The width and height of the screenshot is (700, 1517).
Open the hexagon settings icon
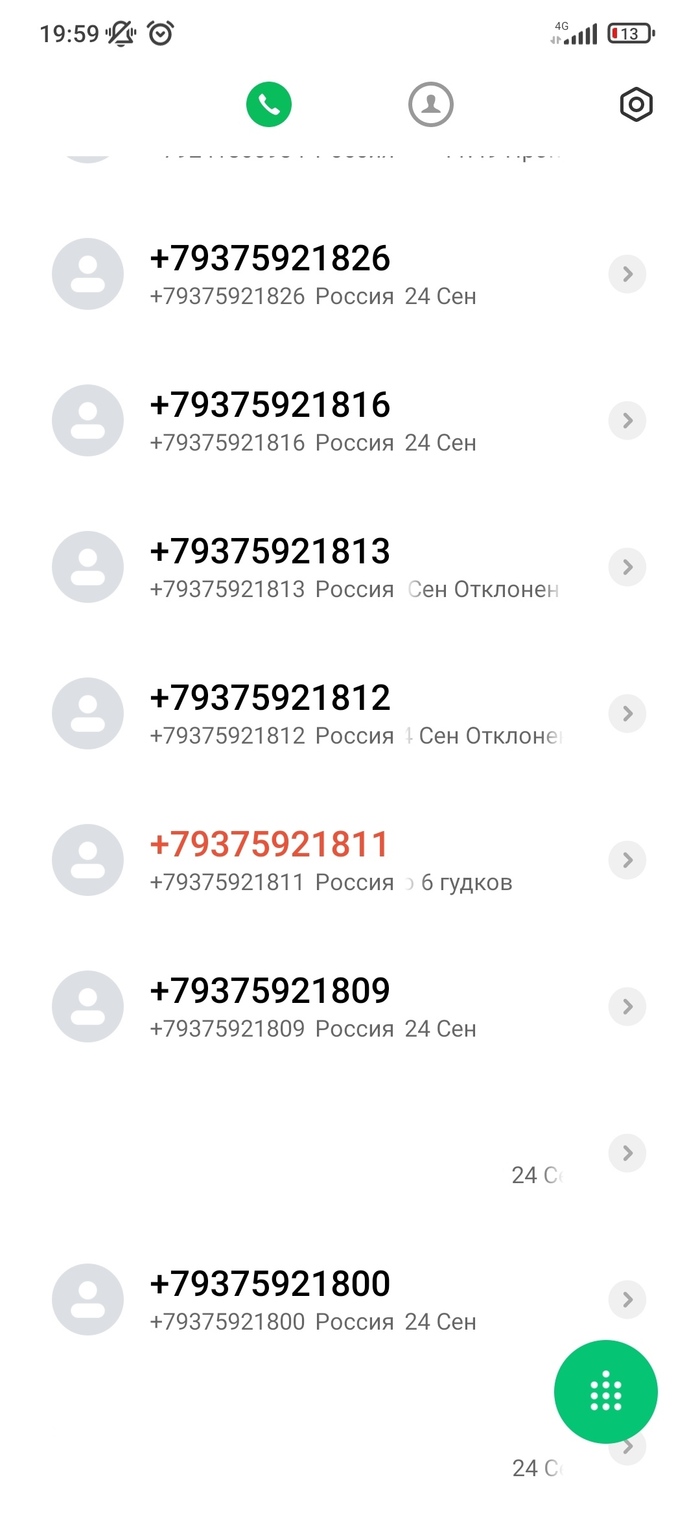[x=636, y=104]
